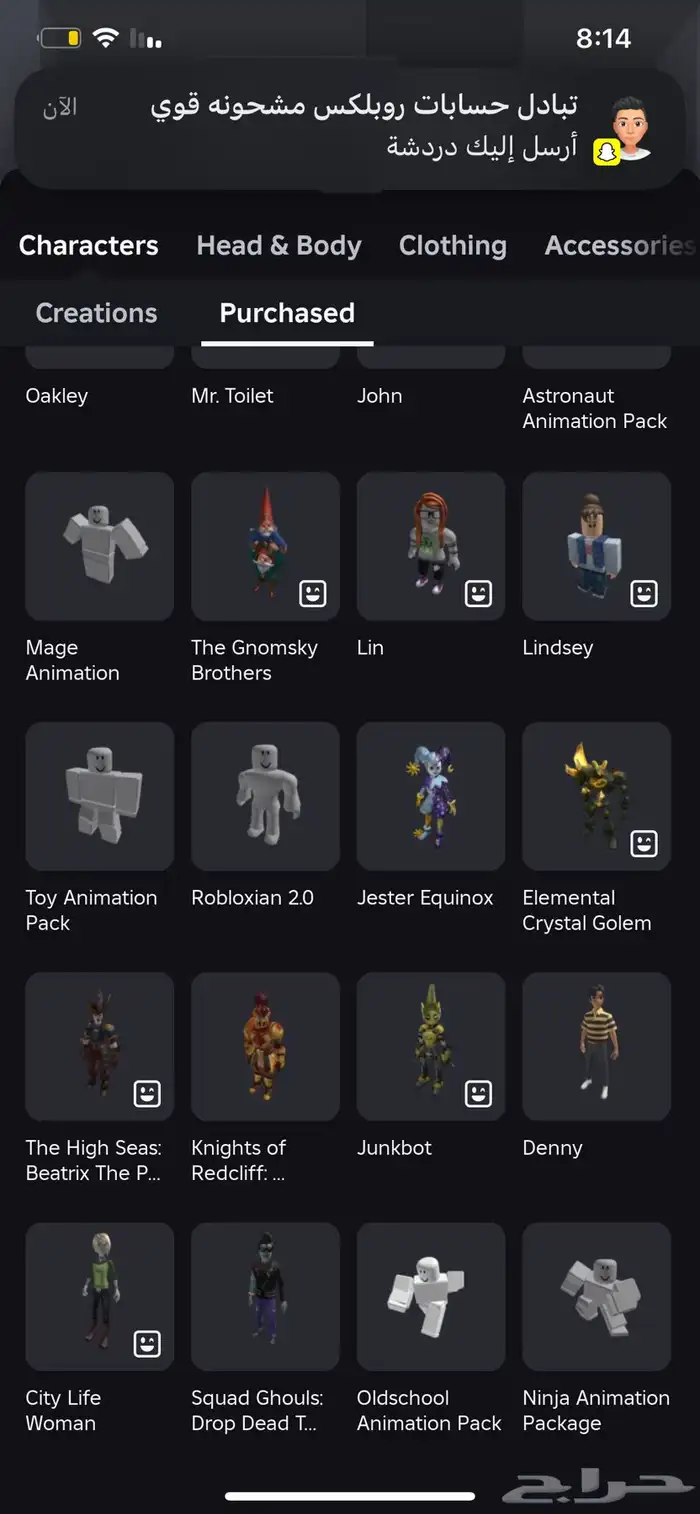Open The Gnomsky Brothers character
This screenshot has height=1514, width=700.
pos(265,546)
